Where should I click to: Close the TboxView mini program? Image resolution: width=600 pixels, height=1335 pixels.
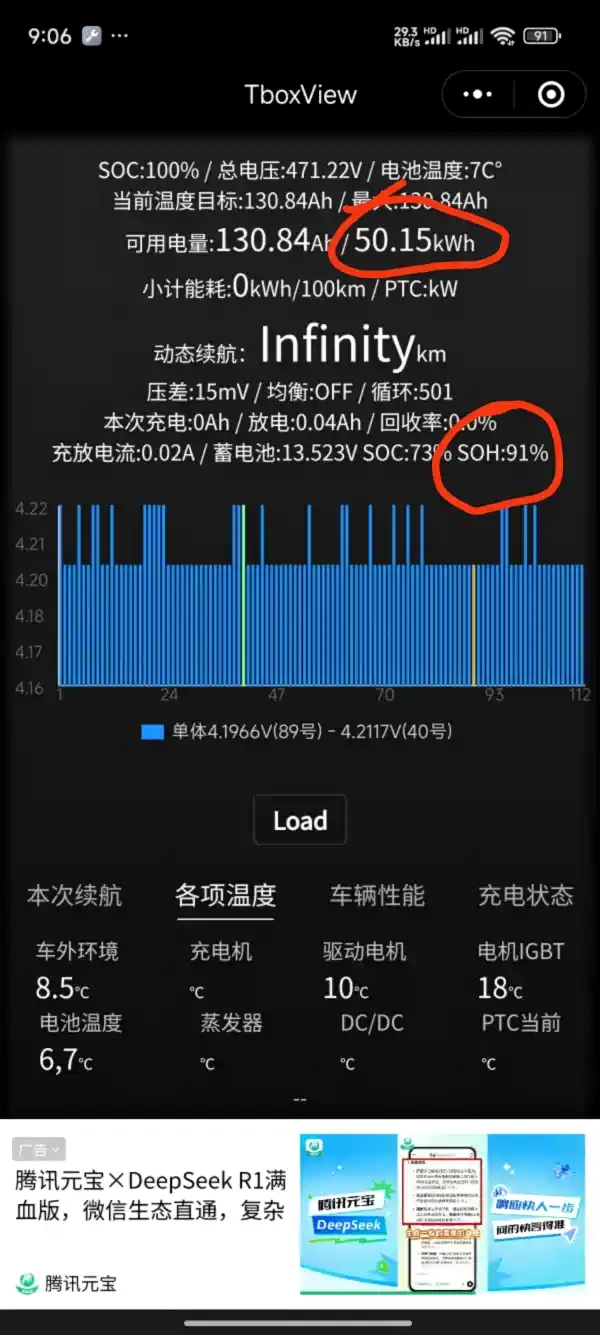tap(551, 95)
